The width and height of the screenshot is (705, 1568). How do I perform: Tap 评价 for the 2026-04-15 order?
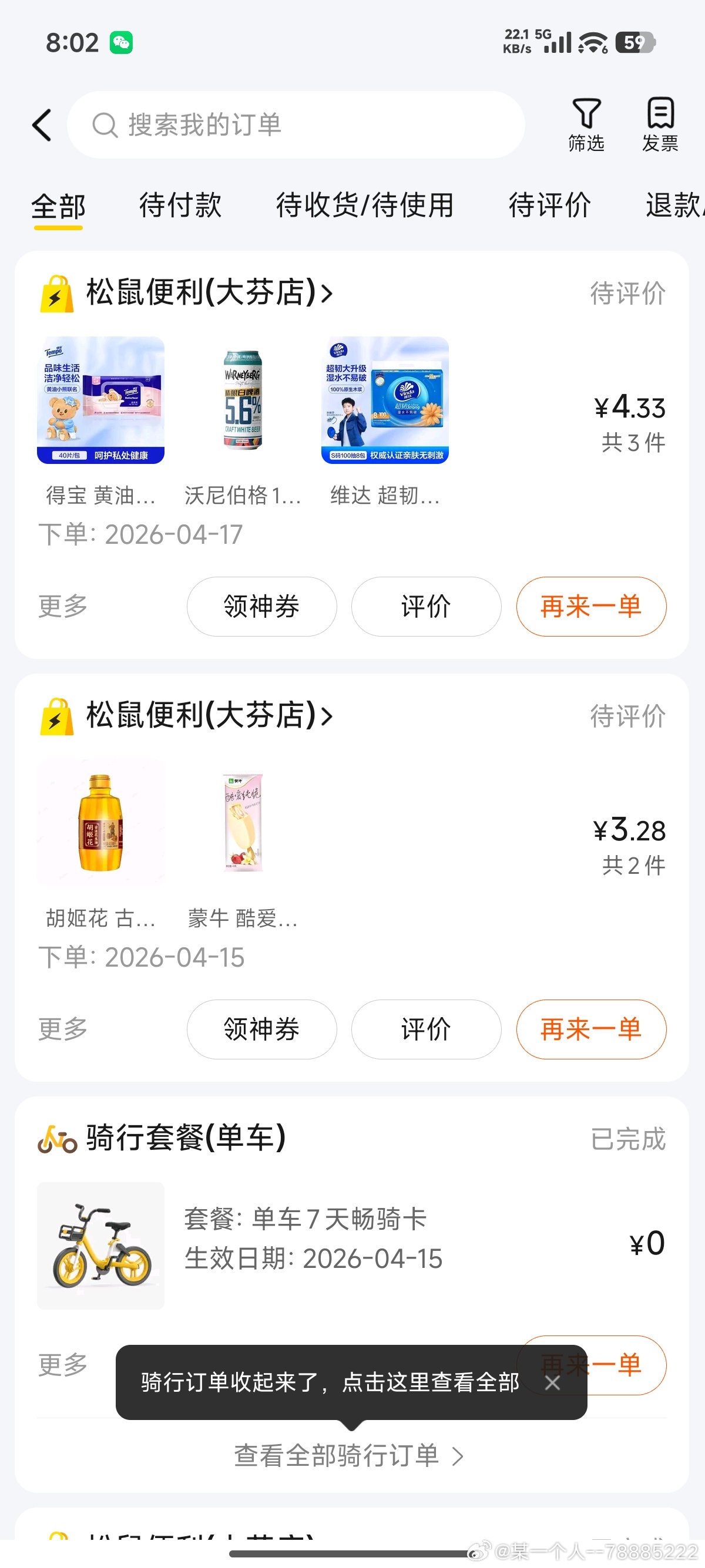click(426, 1029)
